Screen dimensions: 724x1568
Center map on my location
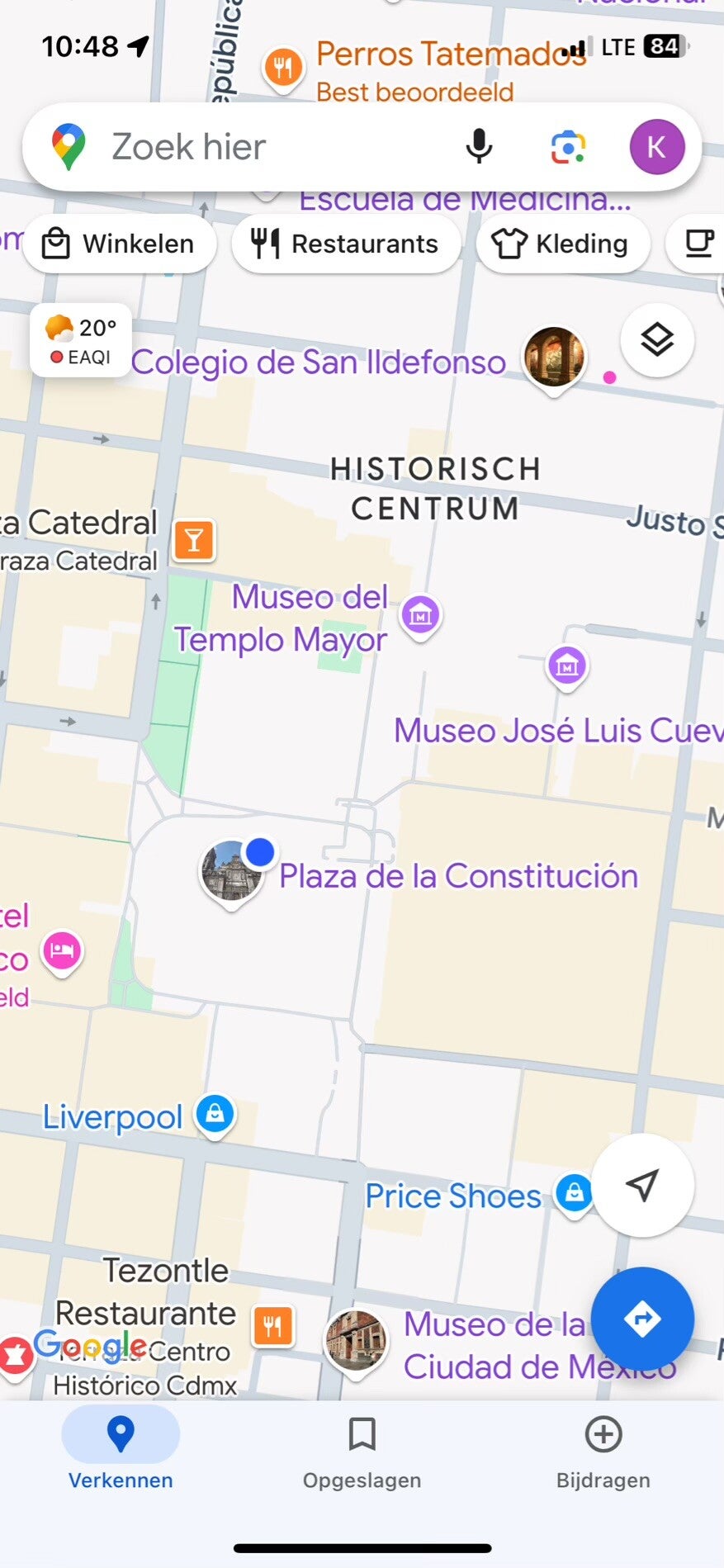click(x=642, y=1185)
